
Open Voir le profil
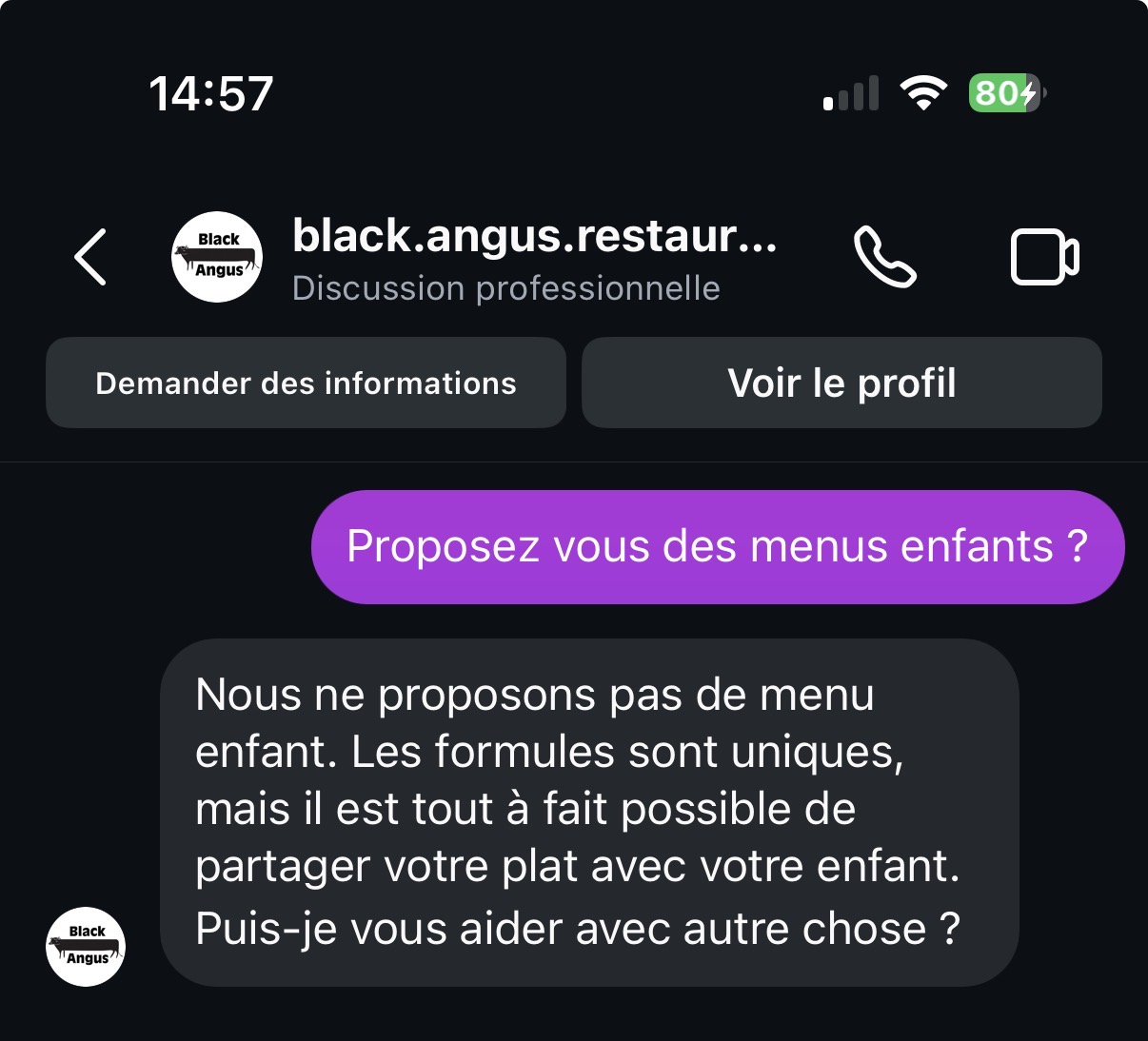point(841,383)
